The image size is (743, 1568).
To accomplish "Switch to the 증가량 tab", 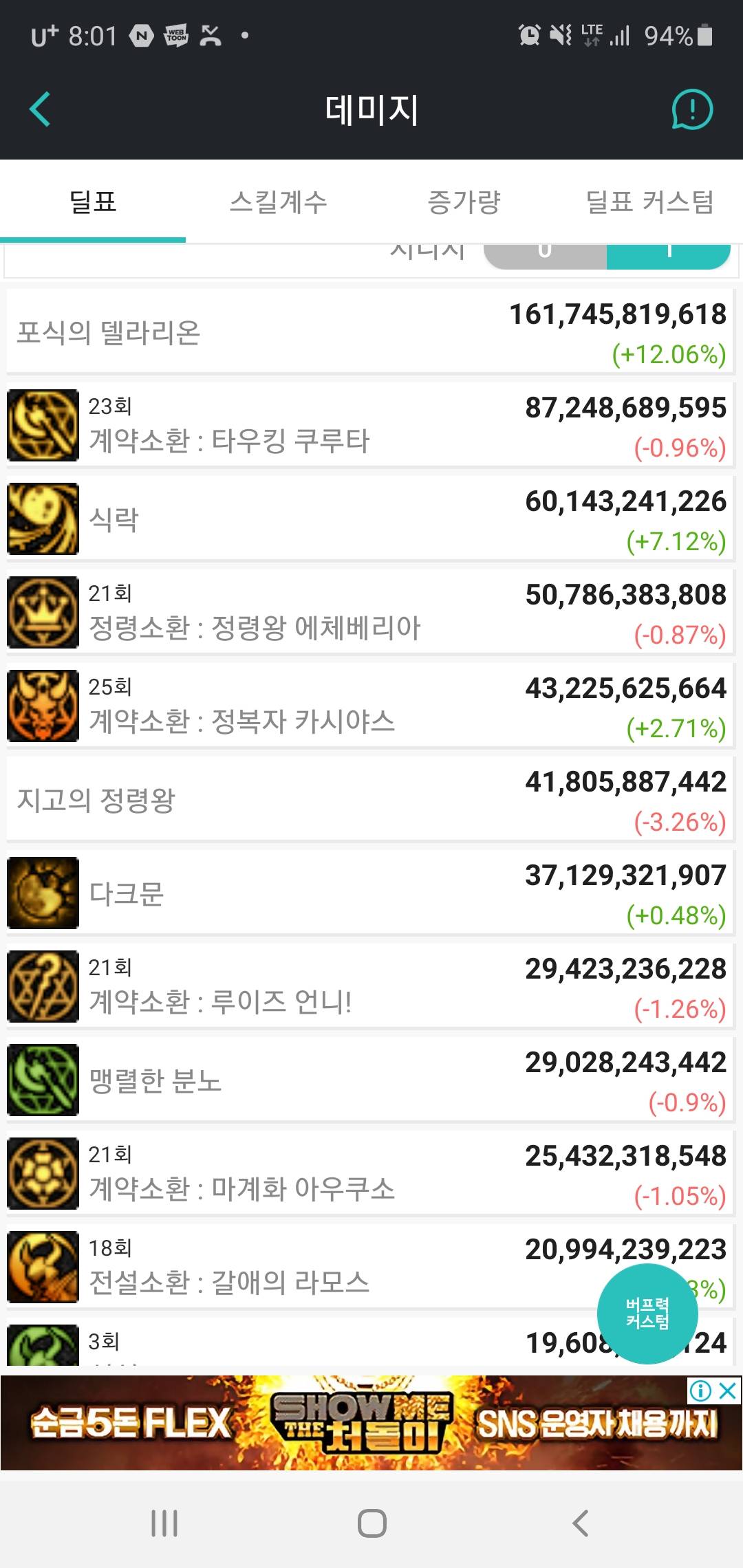I will pyautogui.click(x=464, y=202).
